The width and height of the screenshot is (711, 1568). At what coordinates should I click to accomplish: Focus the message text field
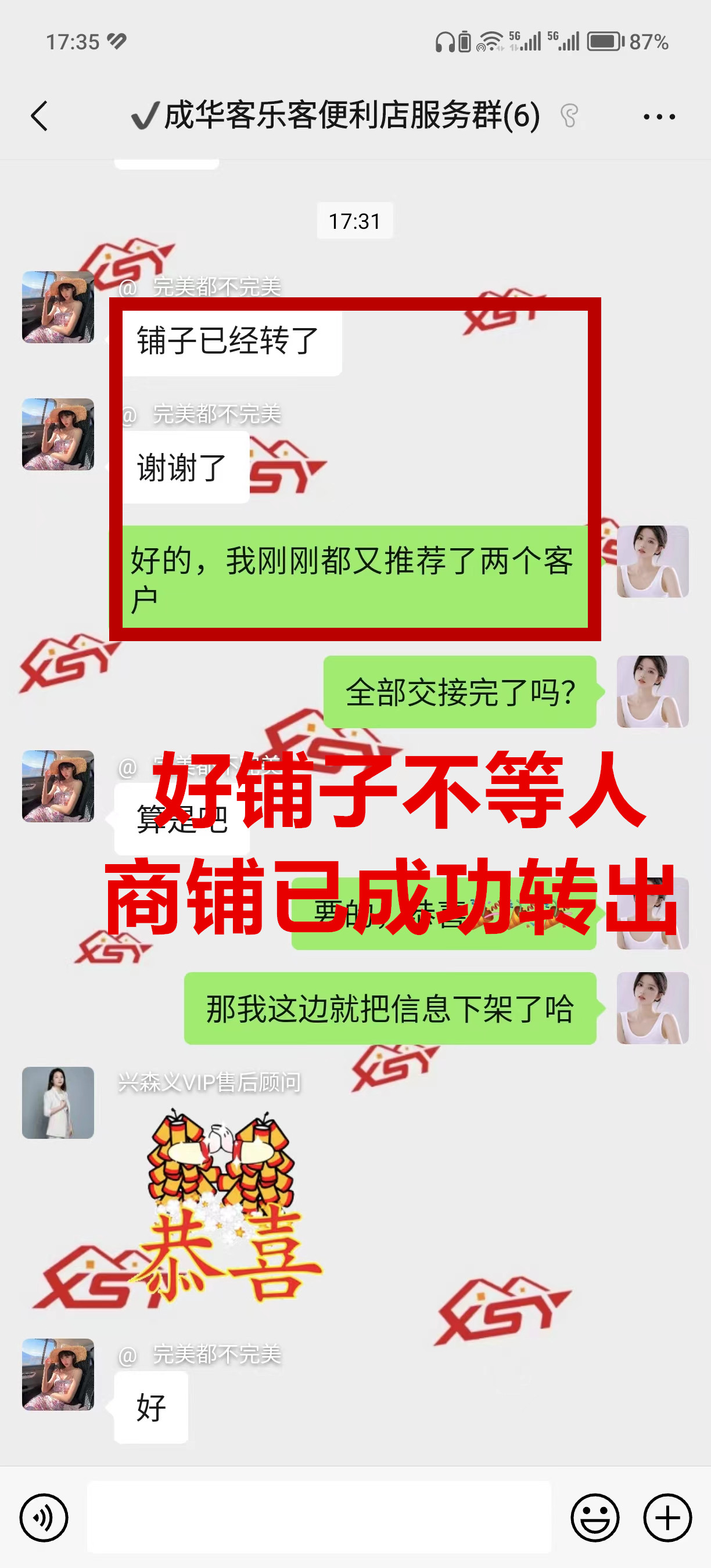pyautogui.click(x=319, y=1517)
